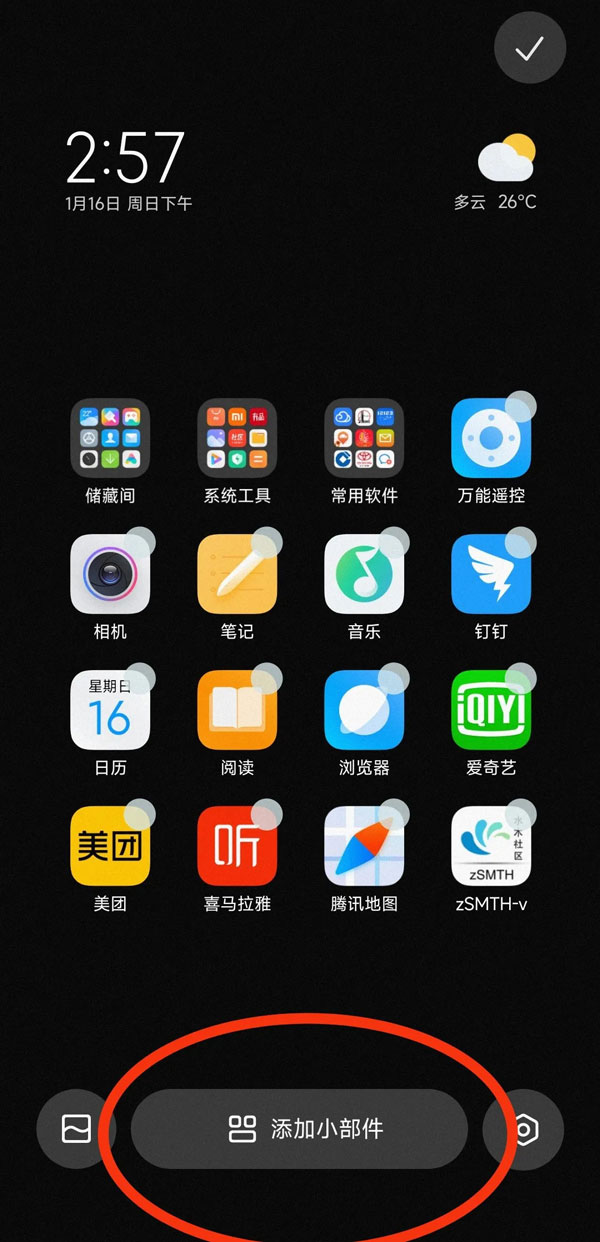Select the 喜马拉雅 app icon
This screenshot has height=1242, width=600.
pyautogui.click(x=237, y=846)
